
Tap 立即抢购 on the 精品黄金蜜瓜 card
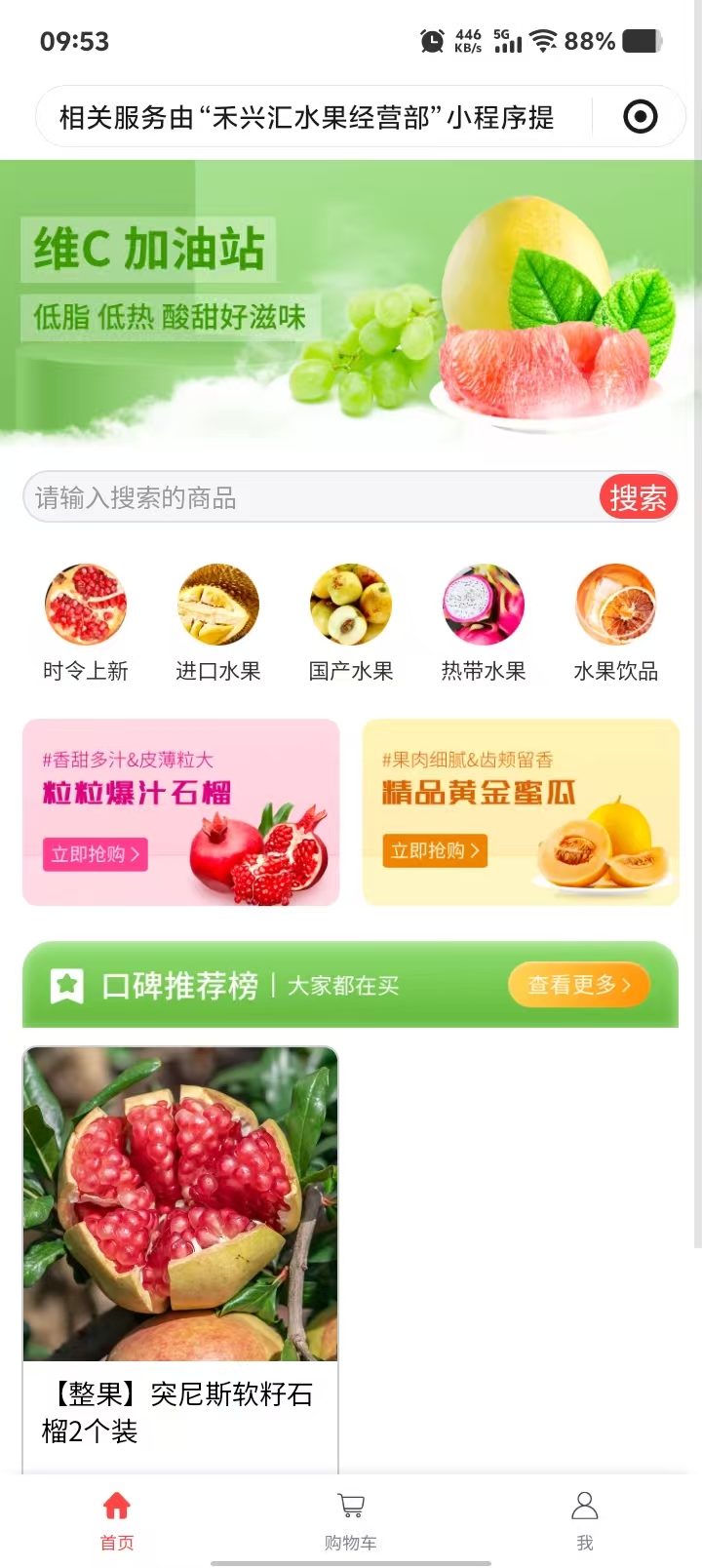click(x=435, y=850)
